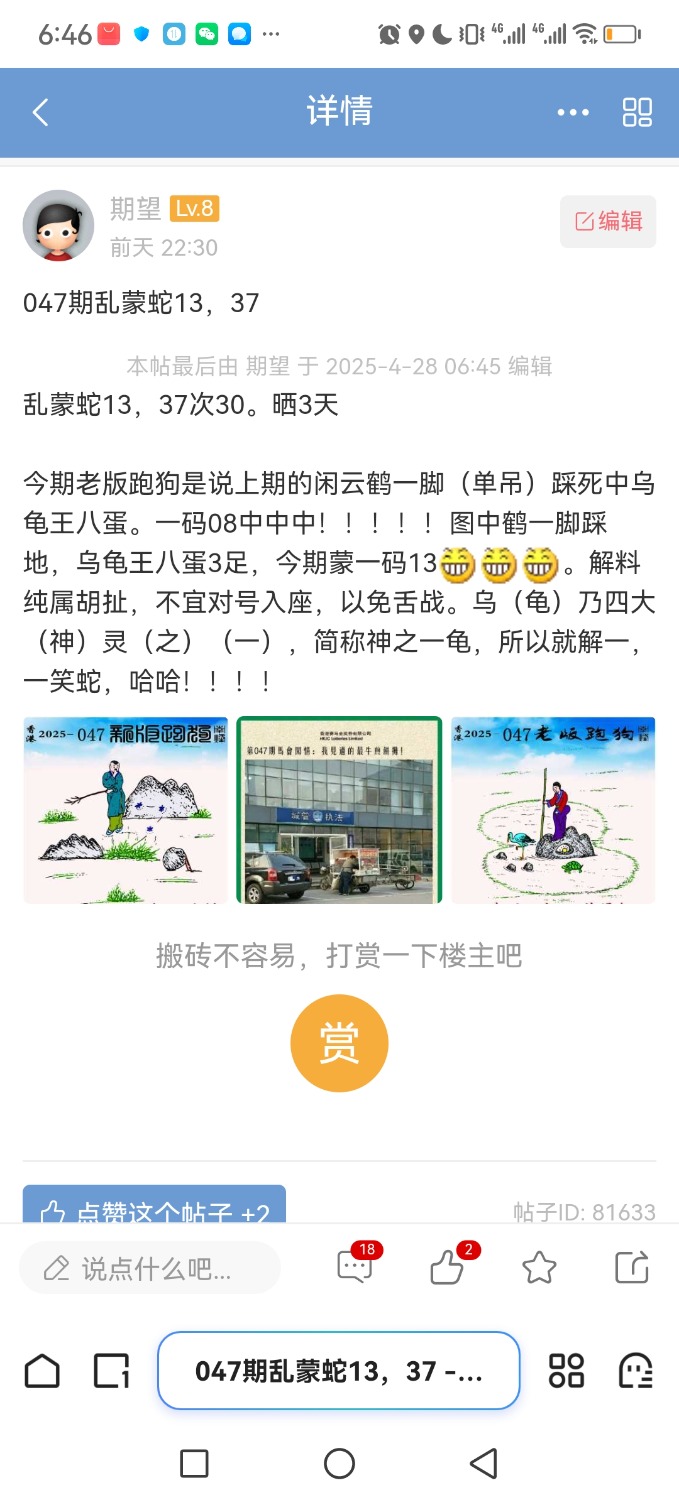This screenshot has height=1500, width=679.
Task: Open the three-dot overflow menu
Action: [x=573, y=112]
